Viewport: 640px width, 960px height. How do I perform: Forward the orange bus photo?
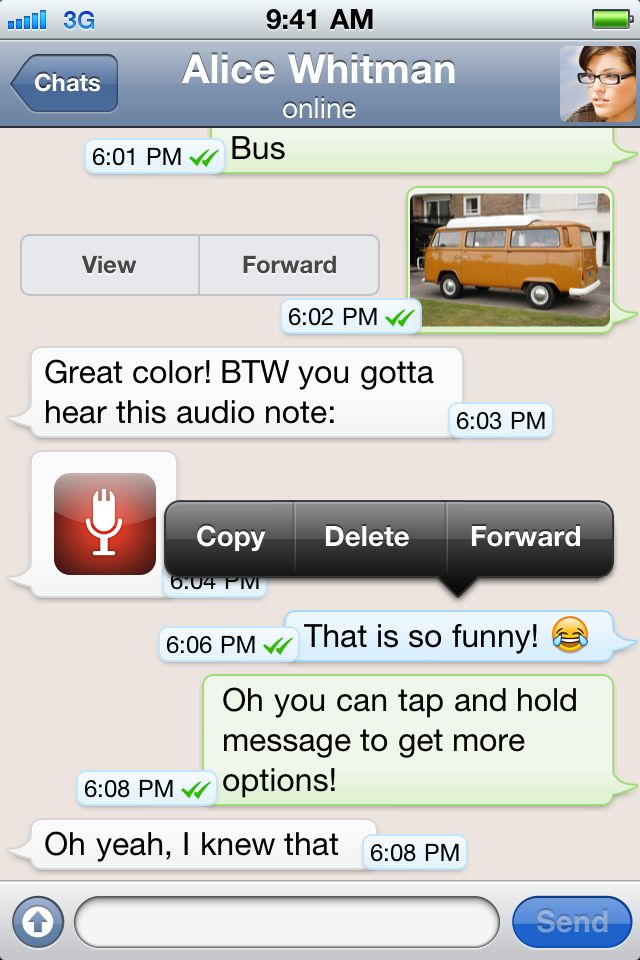289,265
